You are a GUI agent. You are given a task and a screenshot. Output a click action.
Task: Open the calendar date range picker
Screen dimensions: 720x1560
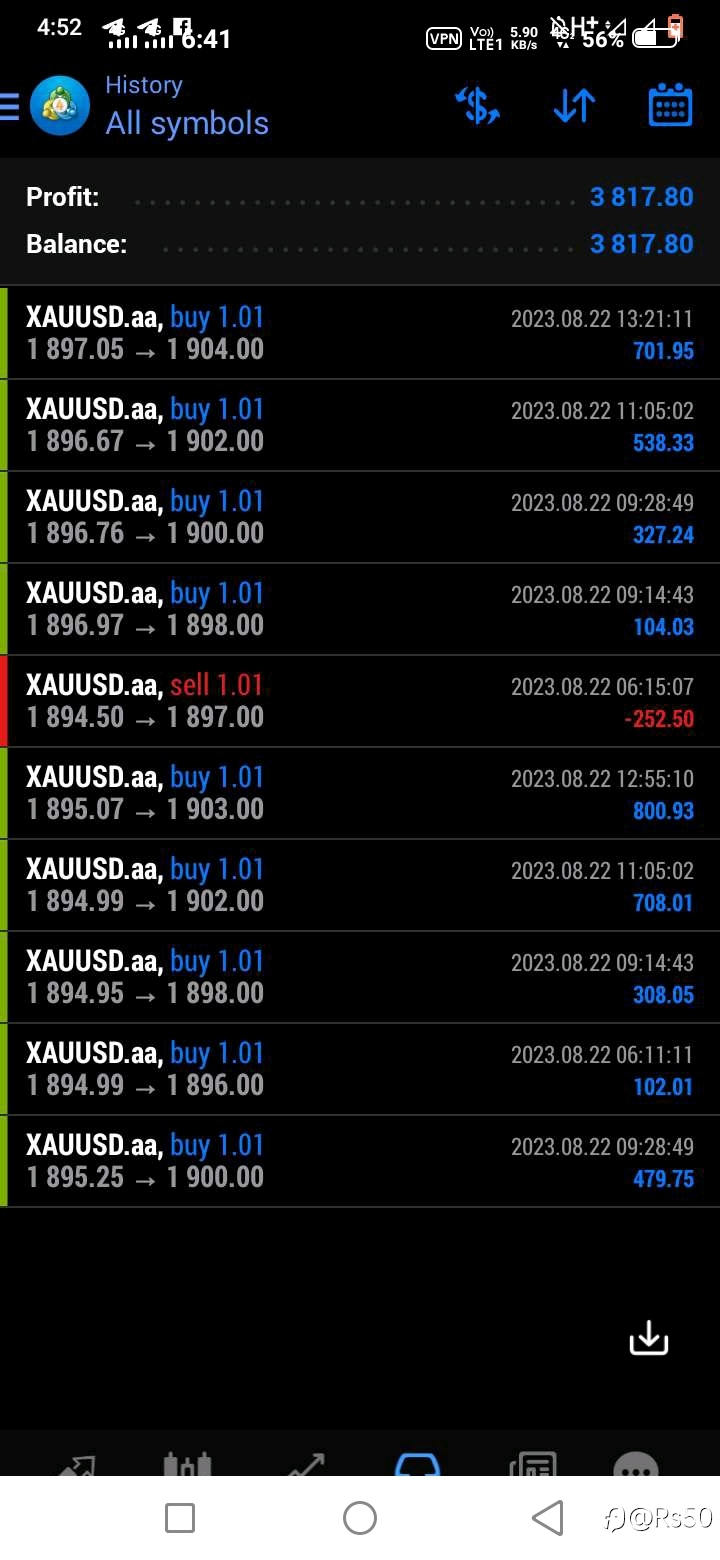pyautogui.click(x=670, y=105)
